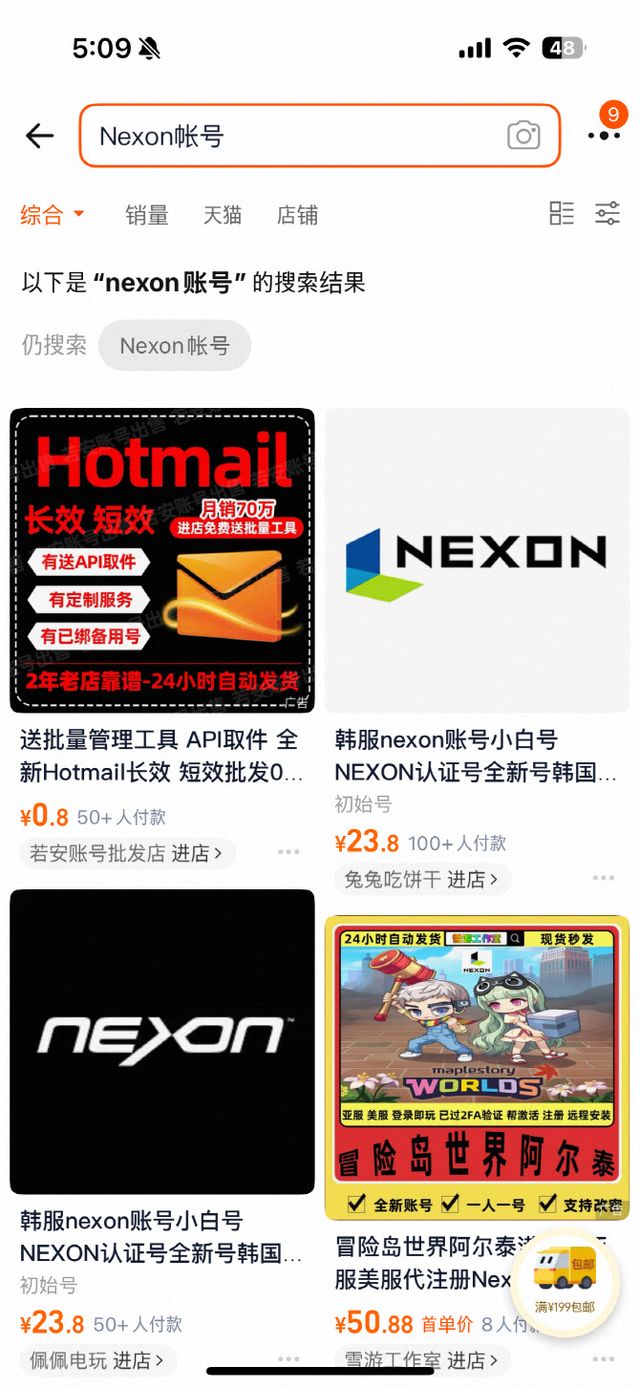Open the black nexon logo product card
The image size is (640, 1388).
click(x=162, y=1040)
